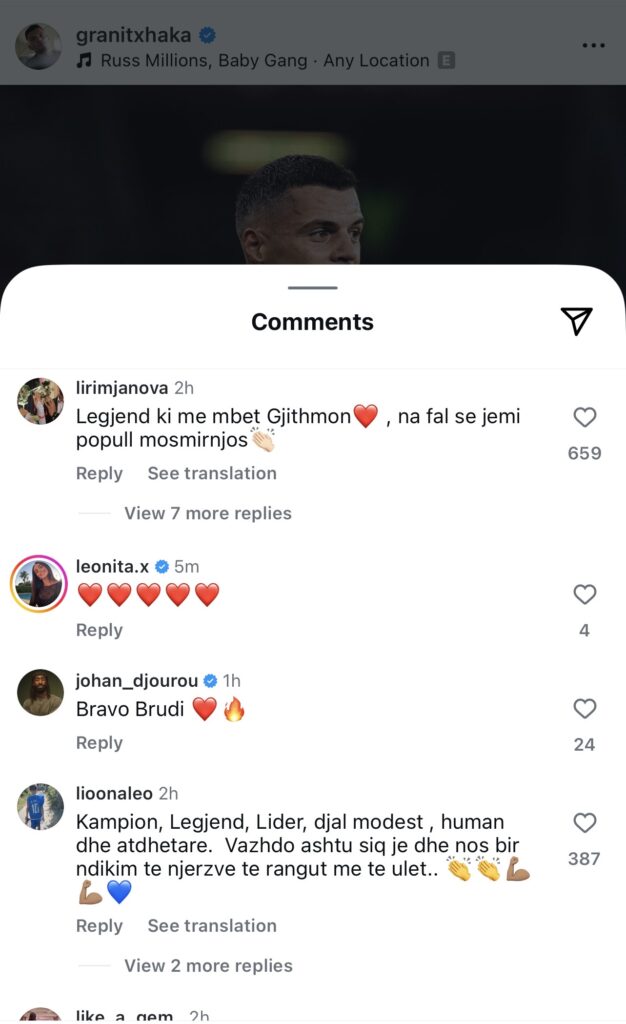Reply to johan_djourou's comment
The width and height of the screenshot is (626, 1024).
pos(99,743)
